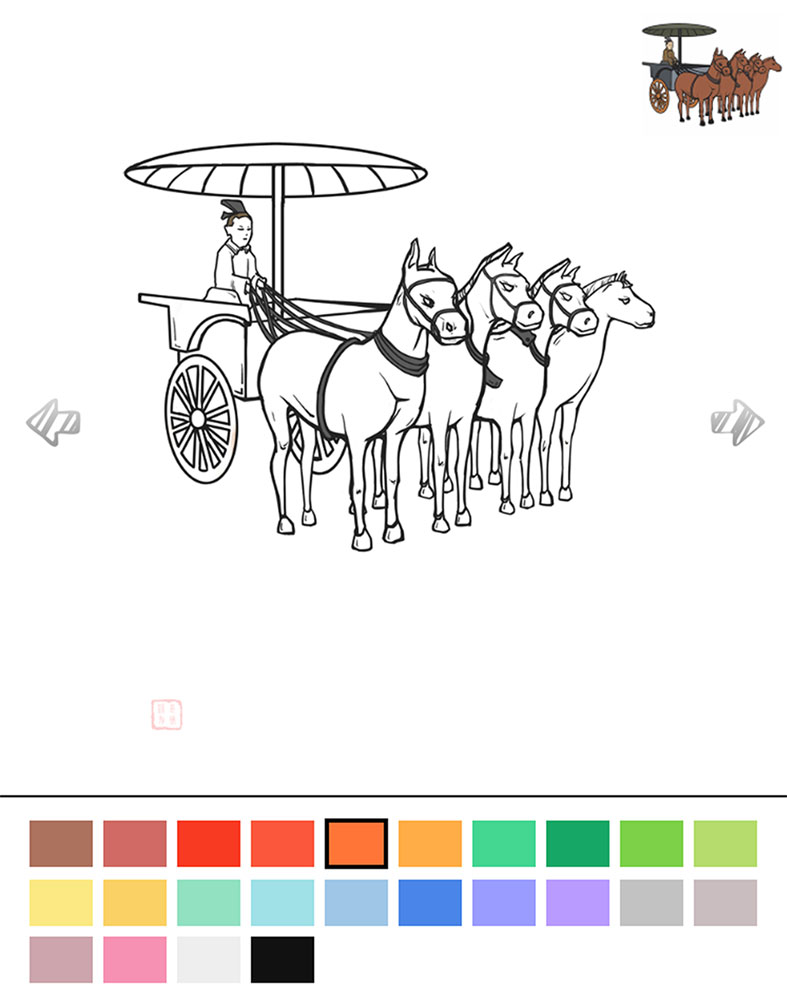Image resolution: width=787 pixels, height=1000 pixels.
Task: Pick the yellow-green swatch
Action: [x=725, y=843]
